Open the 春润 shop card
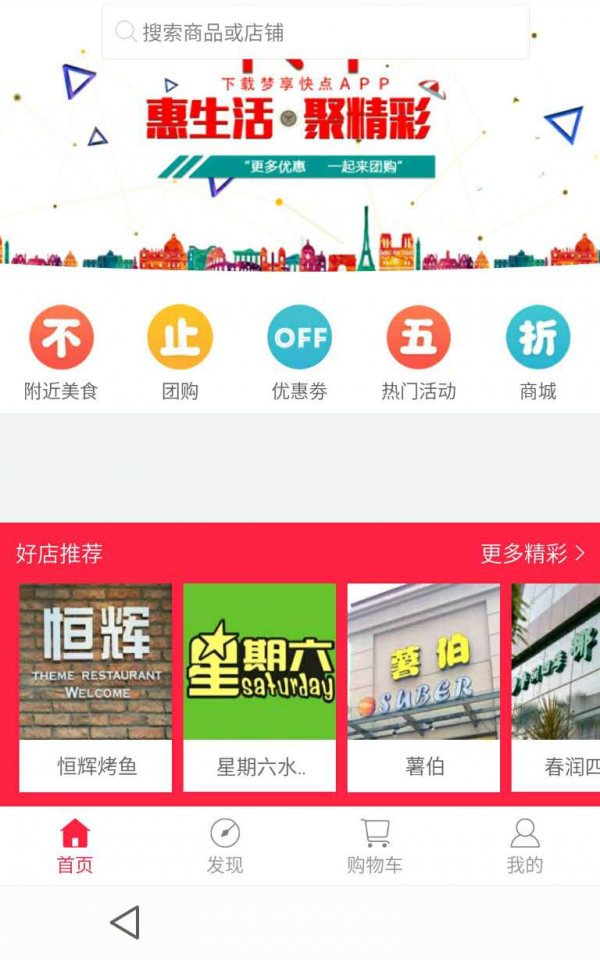The image size is (600, 960). tap(558, 687)
